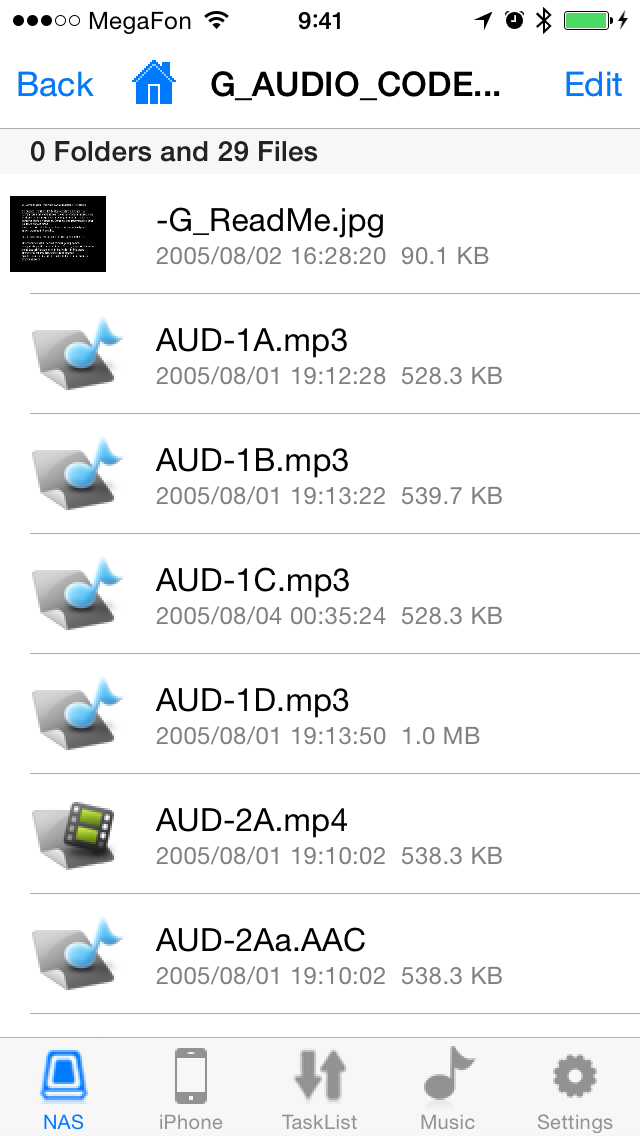
Task: Switch to the Music tab
Action: click(447, 1088)
